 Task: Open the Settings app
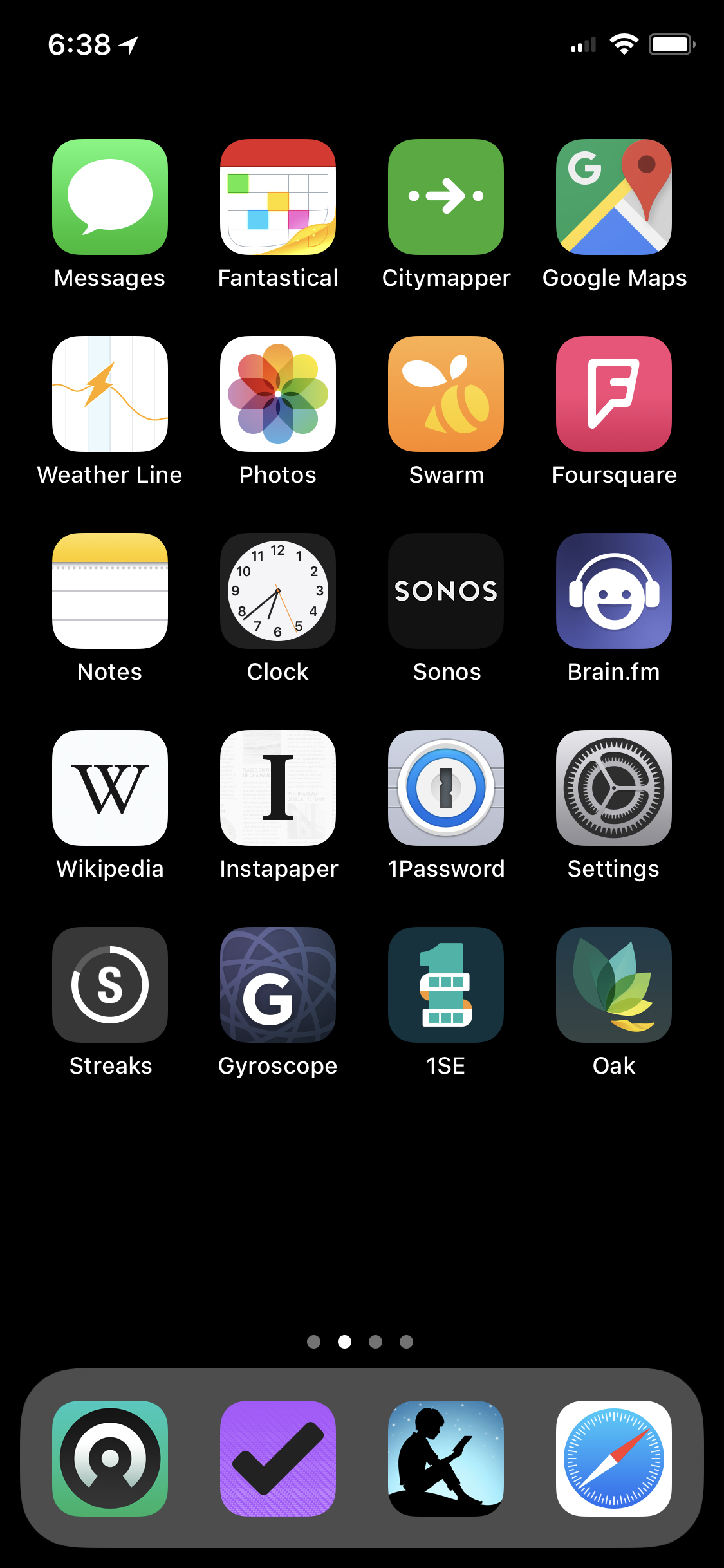point(614,788)
